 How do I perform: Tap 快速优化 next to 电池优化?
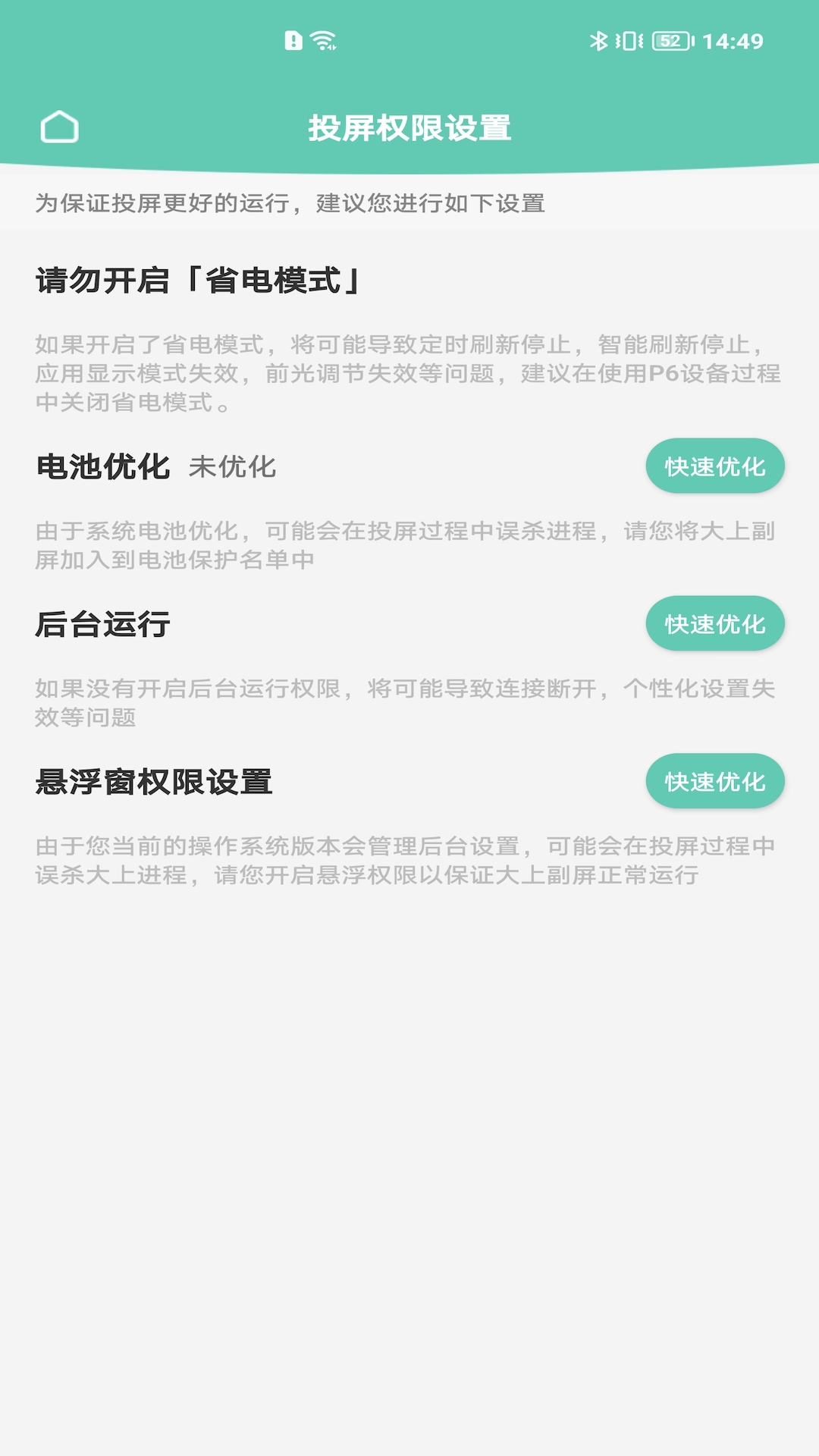pyautogui.click(x=715, y=466)
